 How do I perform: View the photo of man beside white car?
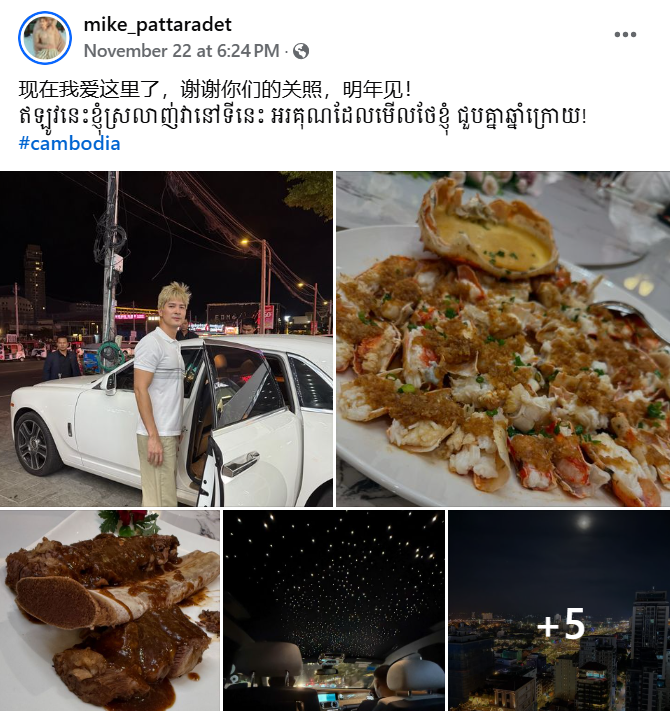(166, 338)
